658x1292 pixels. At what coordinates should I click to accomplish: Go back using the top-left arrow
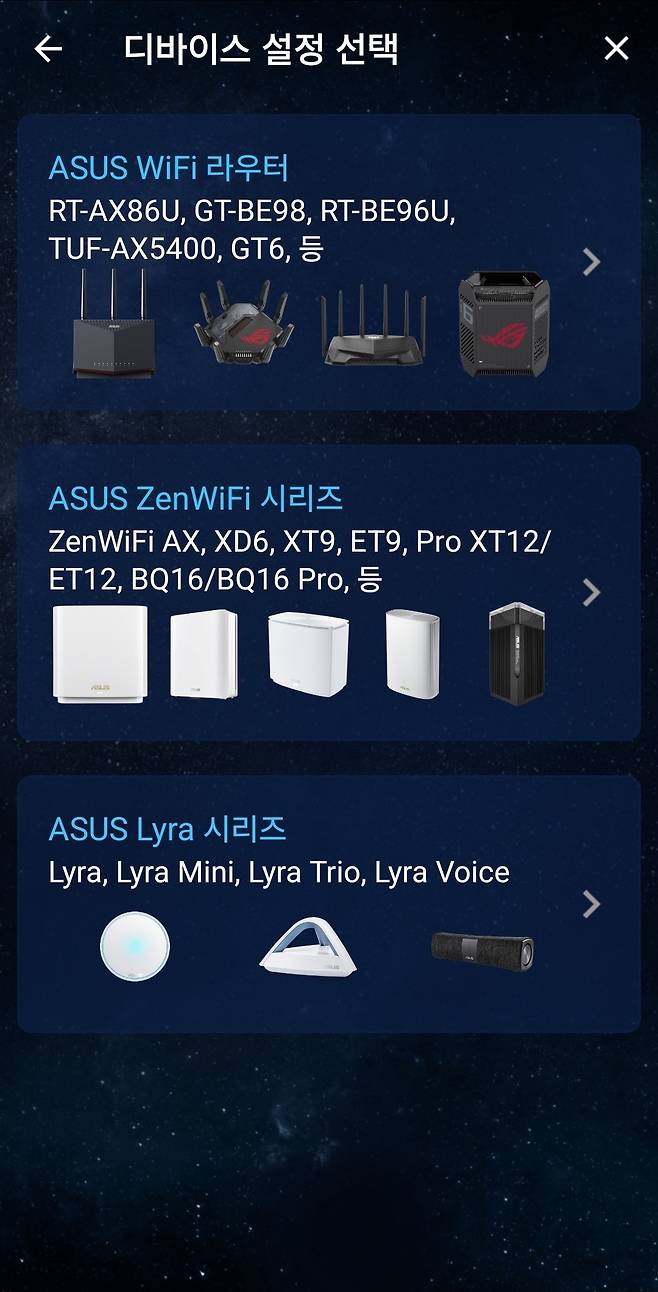pyautogui.click(x=47, y=49)
